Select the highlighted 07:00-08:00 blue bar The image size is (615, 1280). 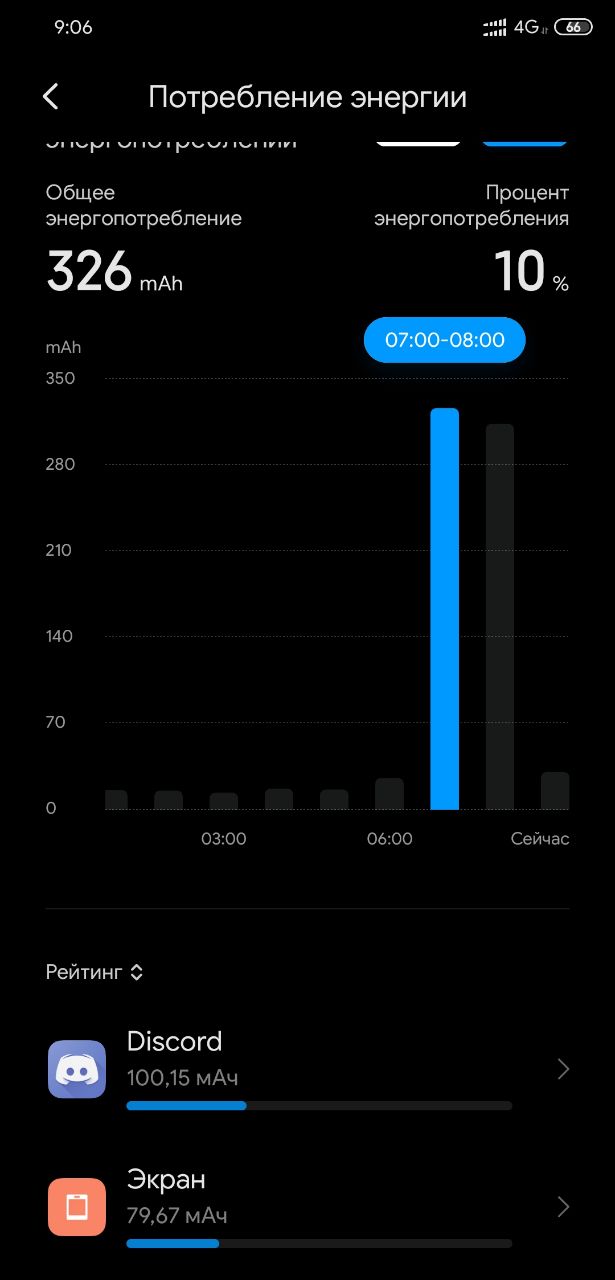(444, 609)
